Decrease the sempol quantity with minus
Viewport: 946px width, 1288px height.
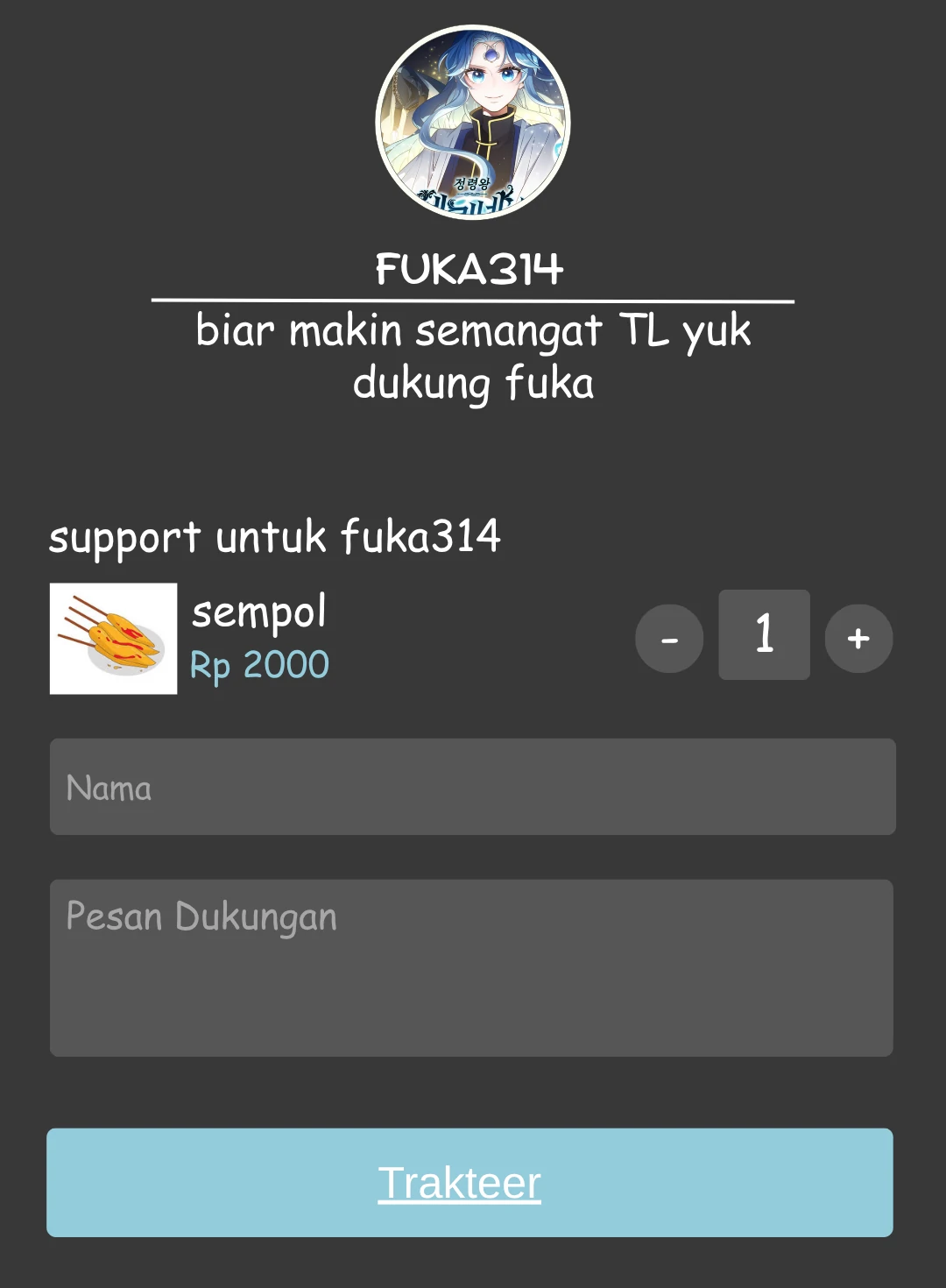(x=669, y=639)
